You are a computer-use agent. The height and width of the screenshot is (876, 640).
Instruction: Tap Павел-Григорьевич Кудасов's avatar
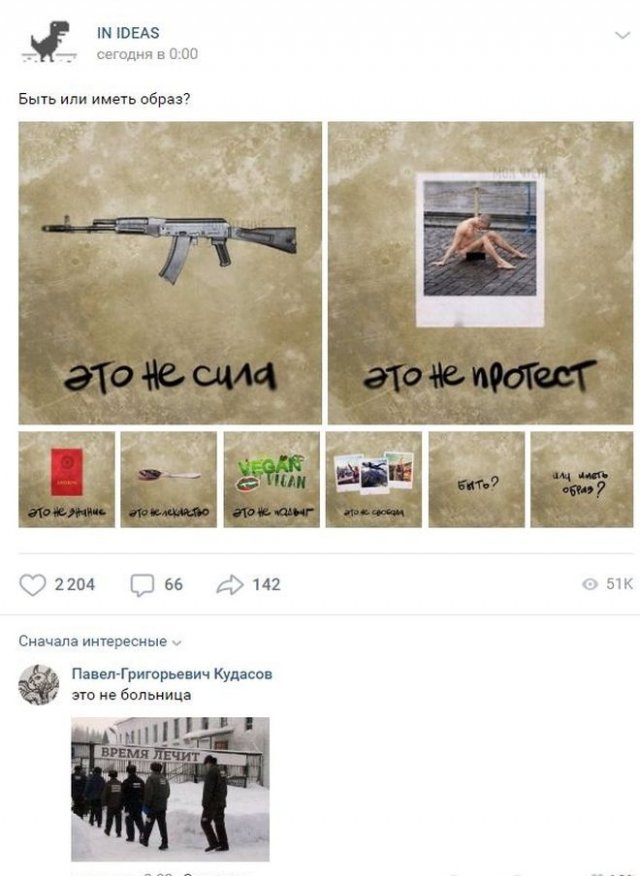pyautogui.click(x=39, y=685)
